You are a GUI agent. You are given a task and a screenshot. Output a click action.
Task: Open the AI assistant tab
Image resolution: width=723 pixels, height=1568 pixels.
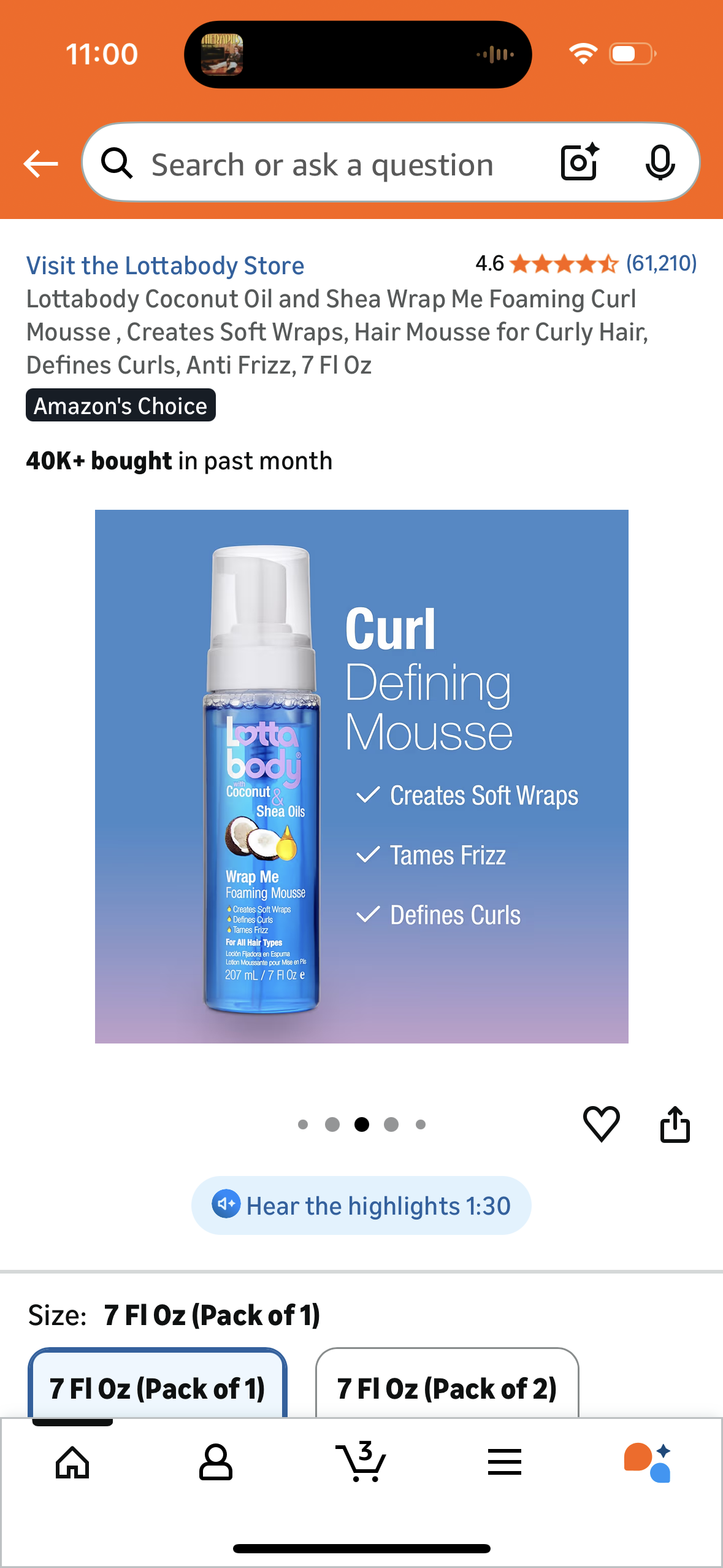(648, 1463)
